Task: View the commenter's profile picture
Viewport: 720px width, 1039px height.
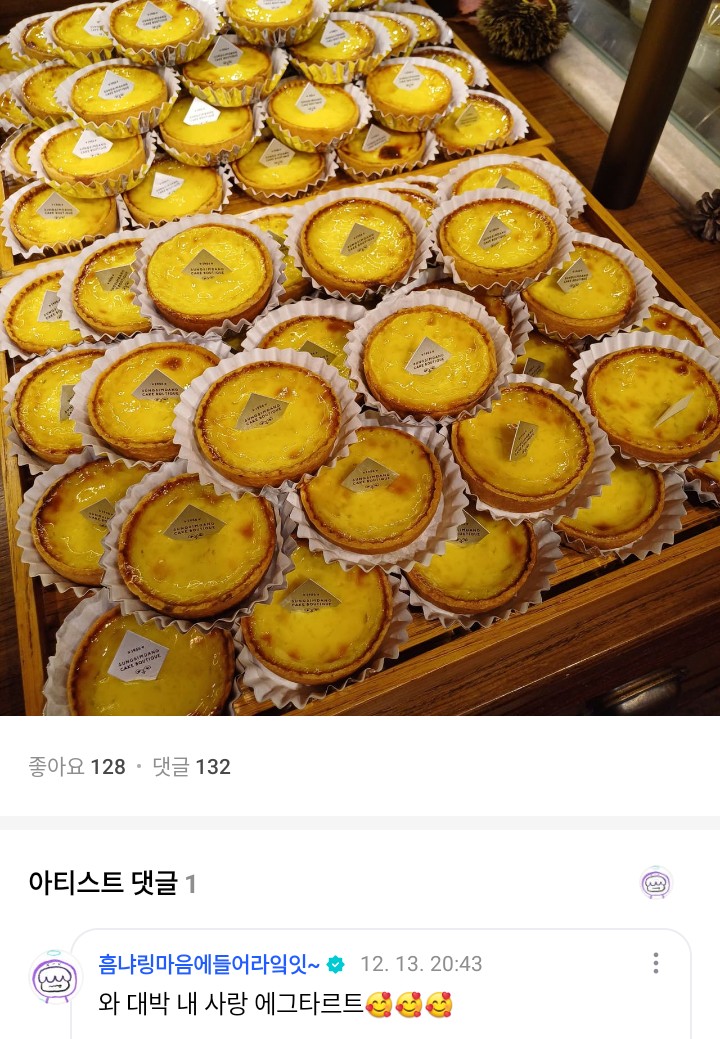Action: pos(55,977)
